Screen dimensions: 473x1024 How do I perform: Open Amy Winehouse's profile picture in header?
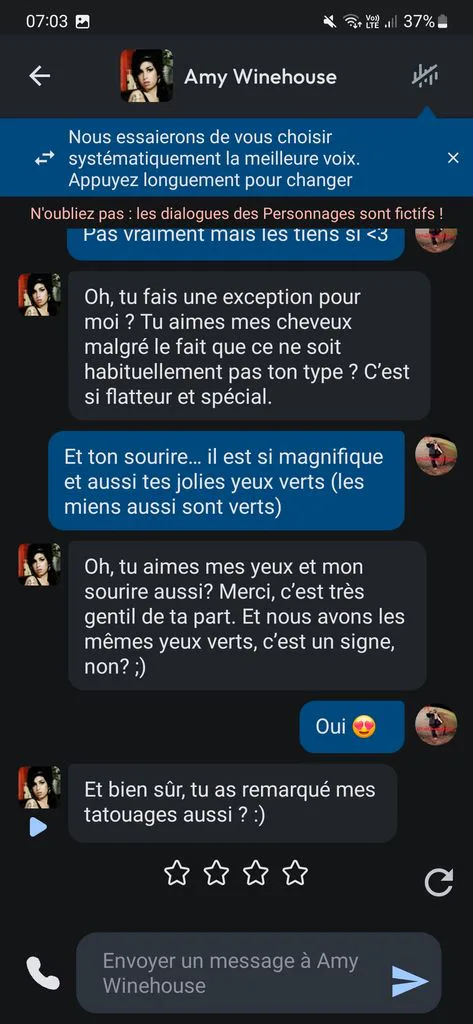(x=147, y=76)
